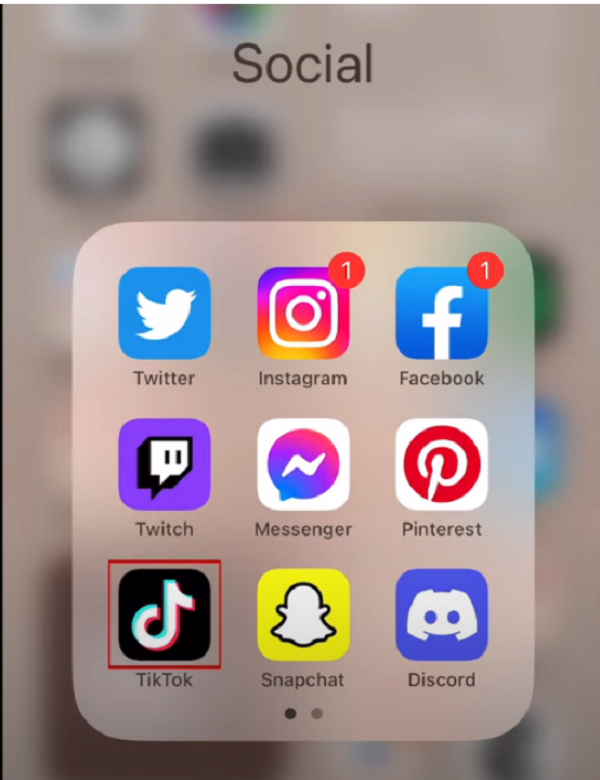Launch the Twitch app

(164, 465)
